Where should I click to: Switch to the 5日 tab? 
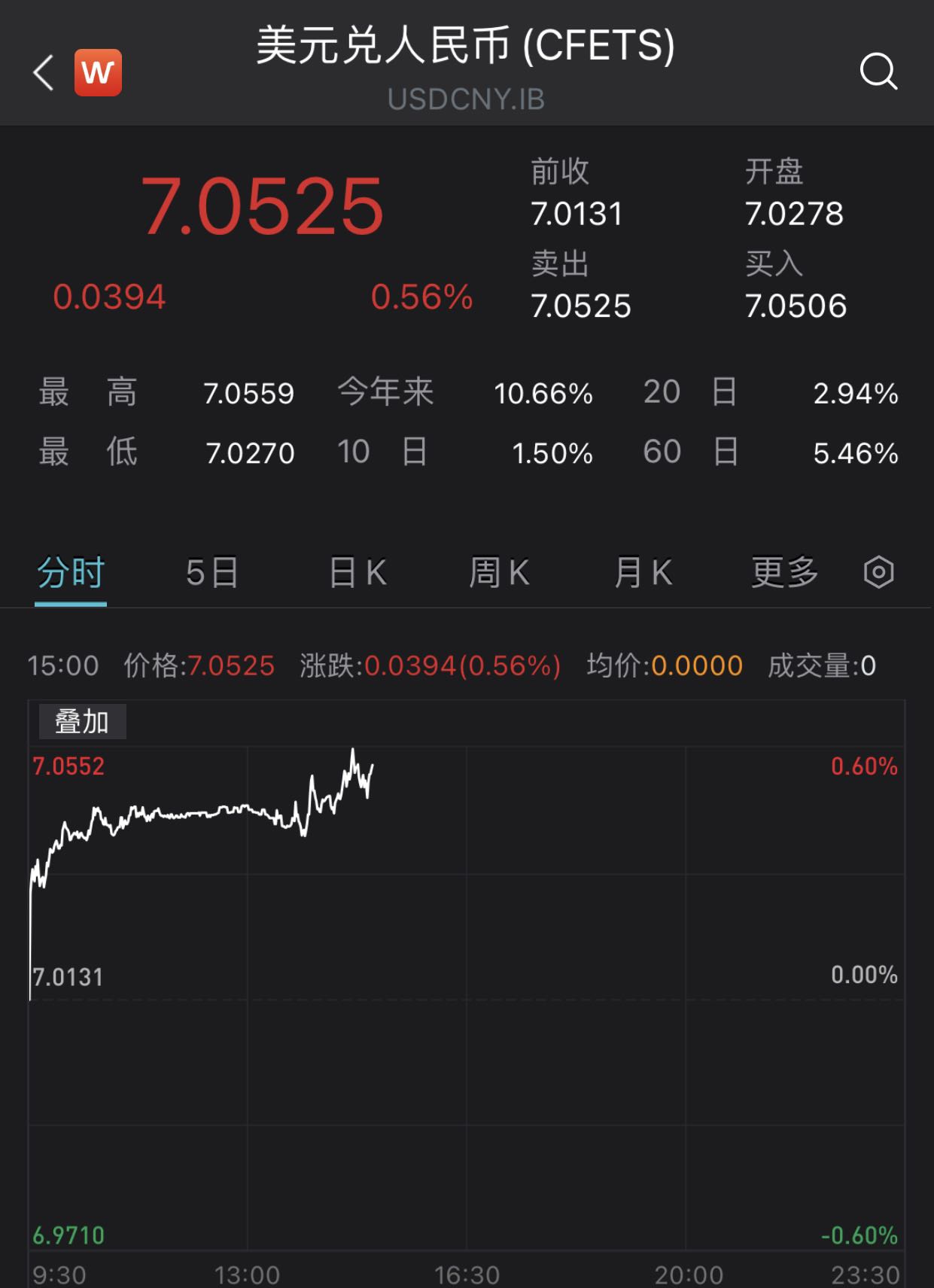[x=213, y=573]
